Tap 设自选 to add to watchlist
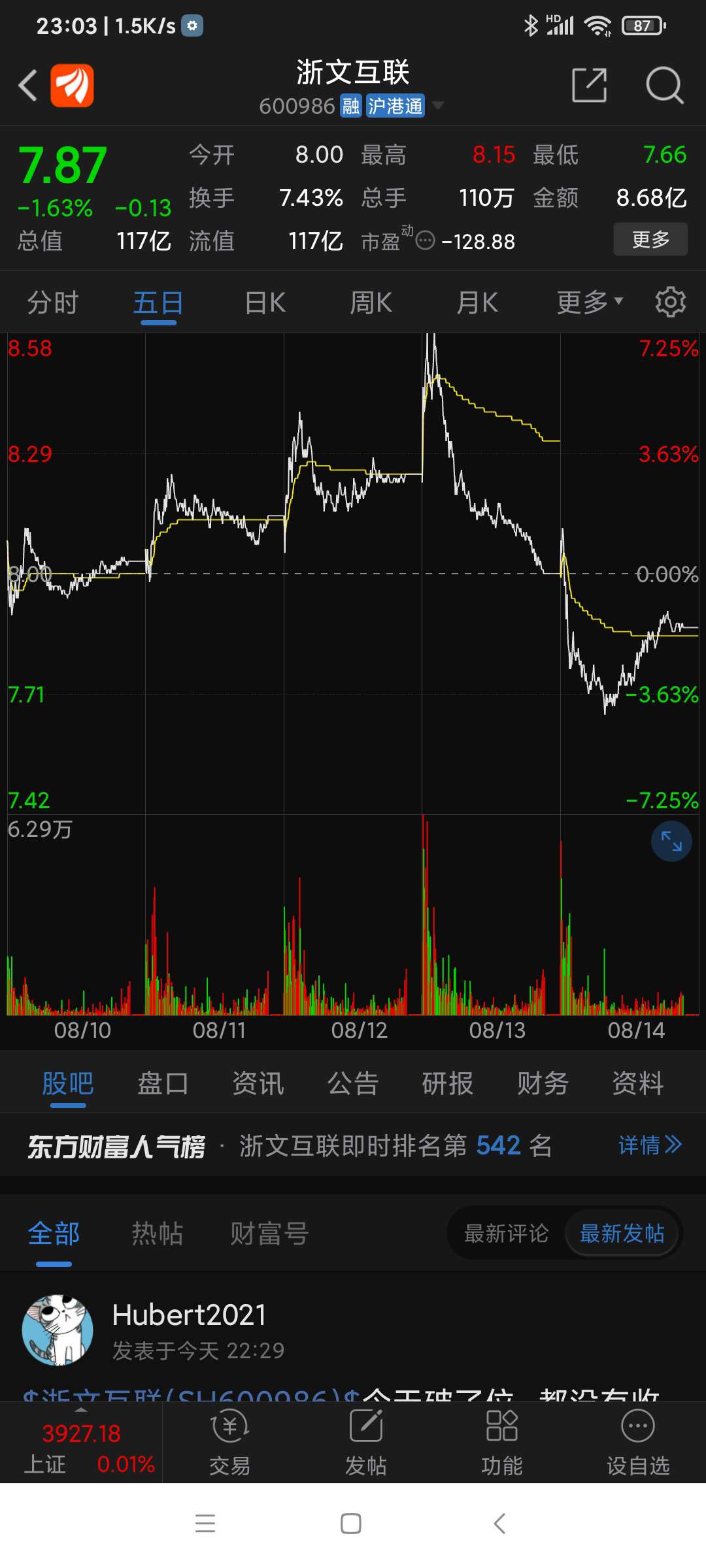Screen dimensions: 706x1568 (x=638, y=1443)
